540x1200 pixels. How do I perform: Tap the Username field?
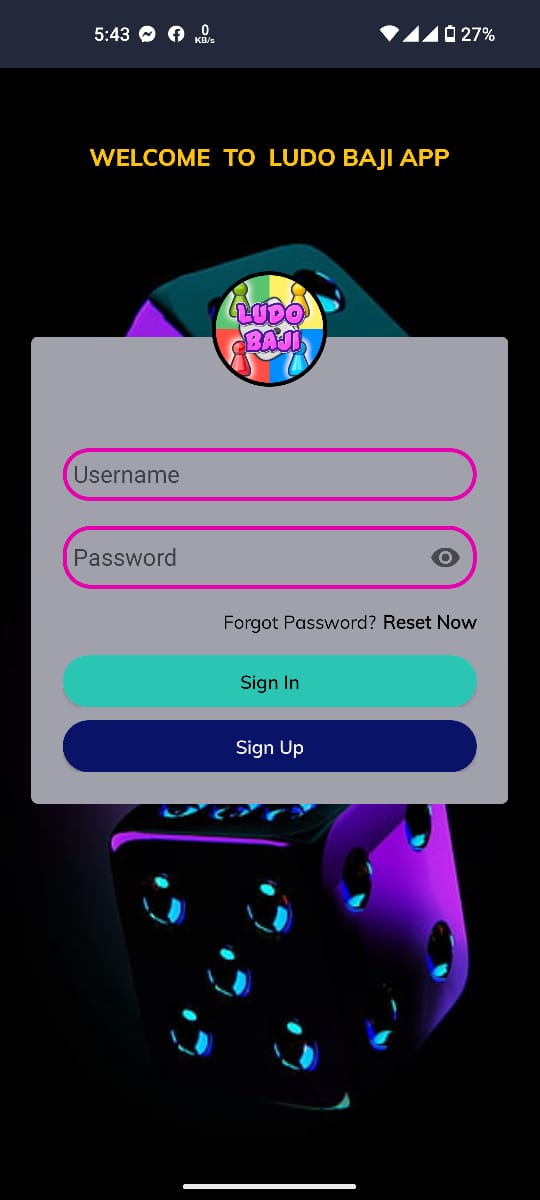(270, 475)
